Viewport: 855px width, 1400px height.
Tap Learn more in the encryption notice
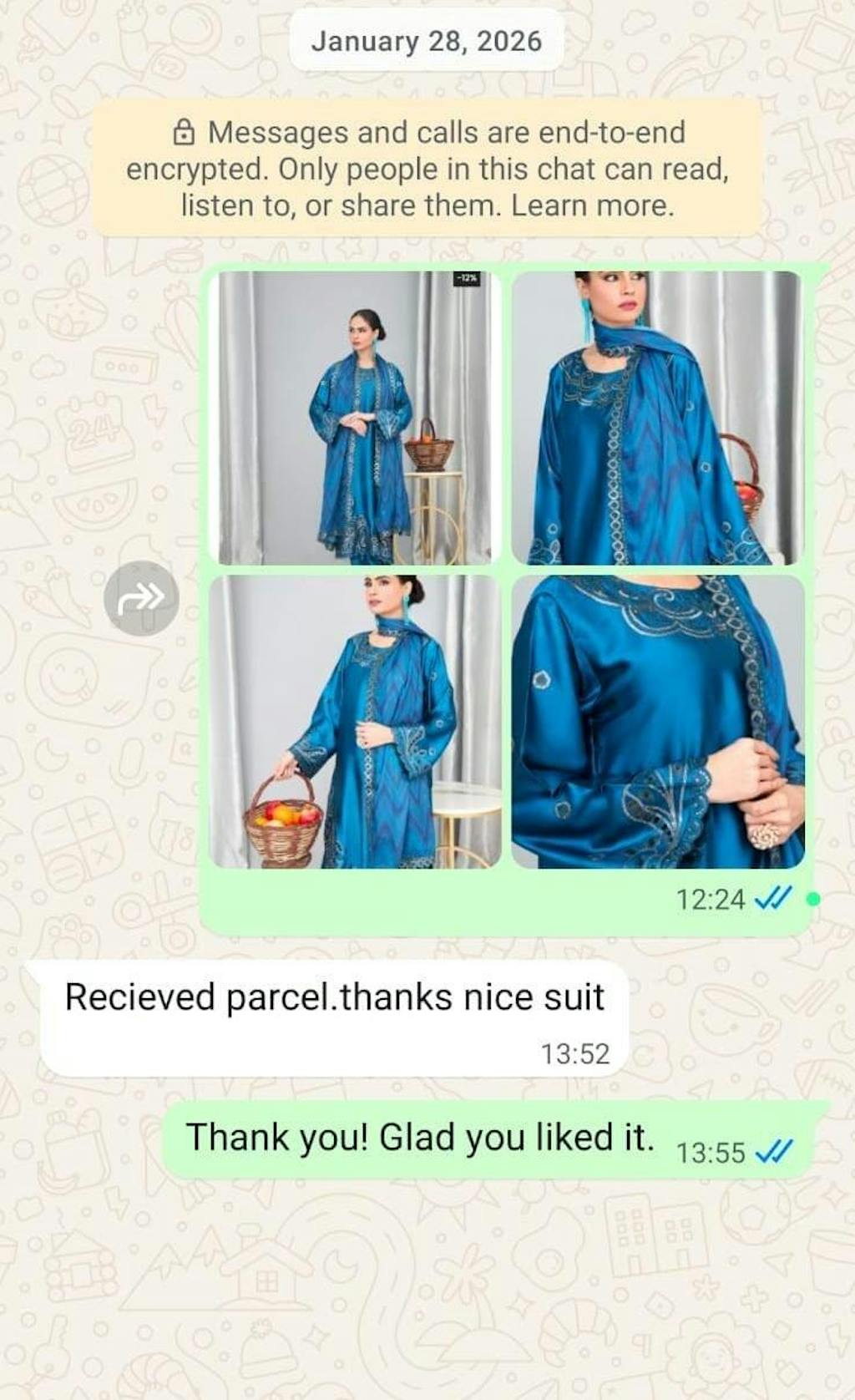click(591, 205)
